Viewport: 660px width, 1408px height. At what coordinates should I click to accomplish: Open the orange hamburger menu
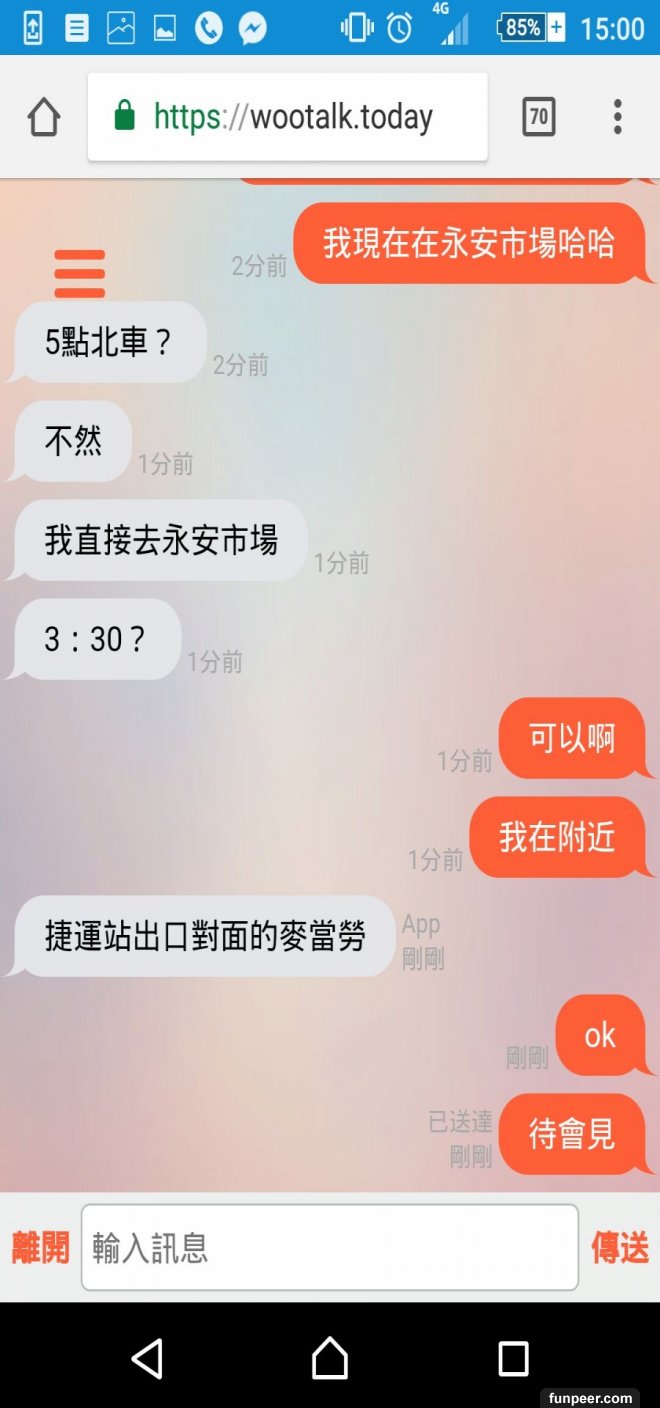click(x=79, y=273)
